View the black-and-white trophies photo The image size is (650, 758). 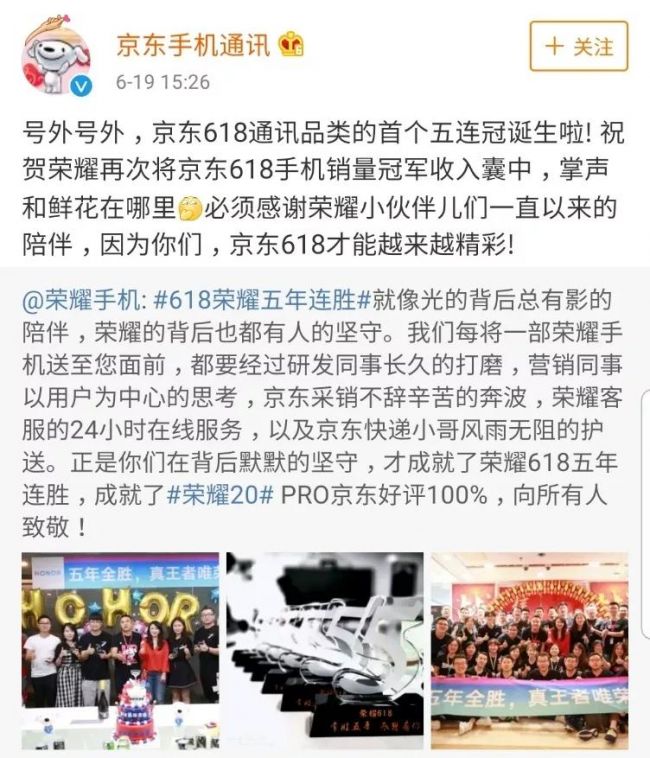(325, 651)
